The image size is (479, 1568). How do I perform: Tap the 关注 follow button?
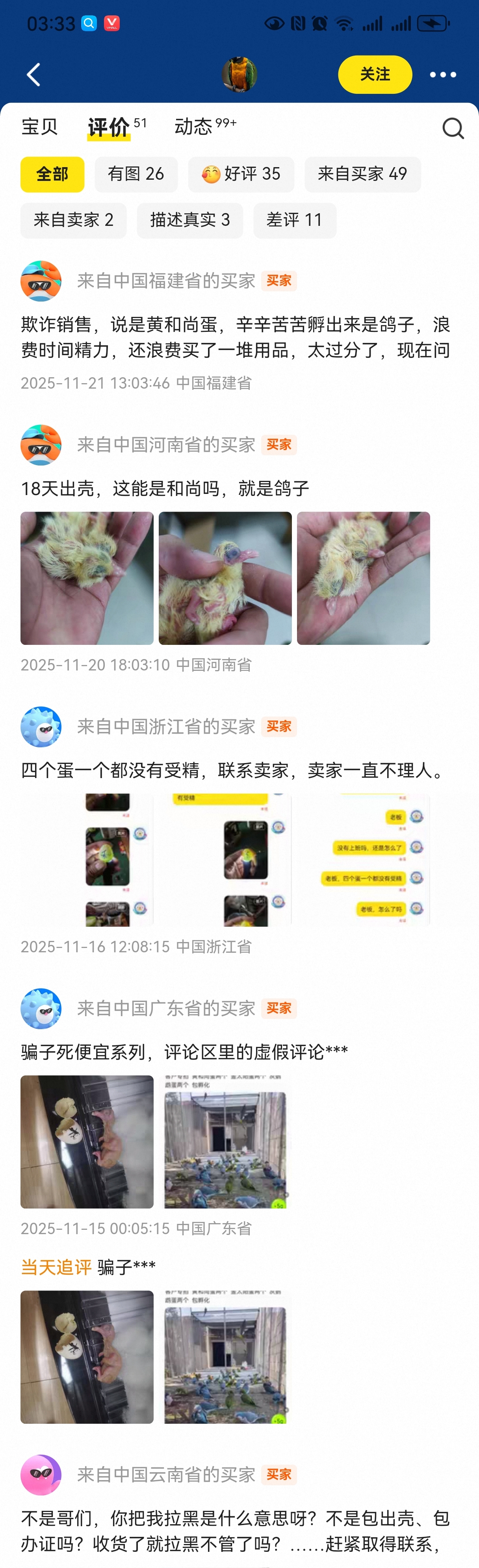(374, 75)
